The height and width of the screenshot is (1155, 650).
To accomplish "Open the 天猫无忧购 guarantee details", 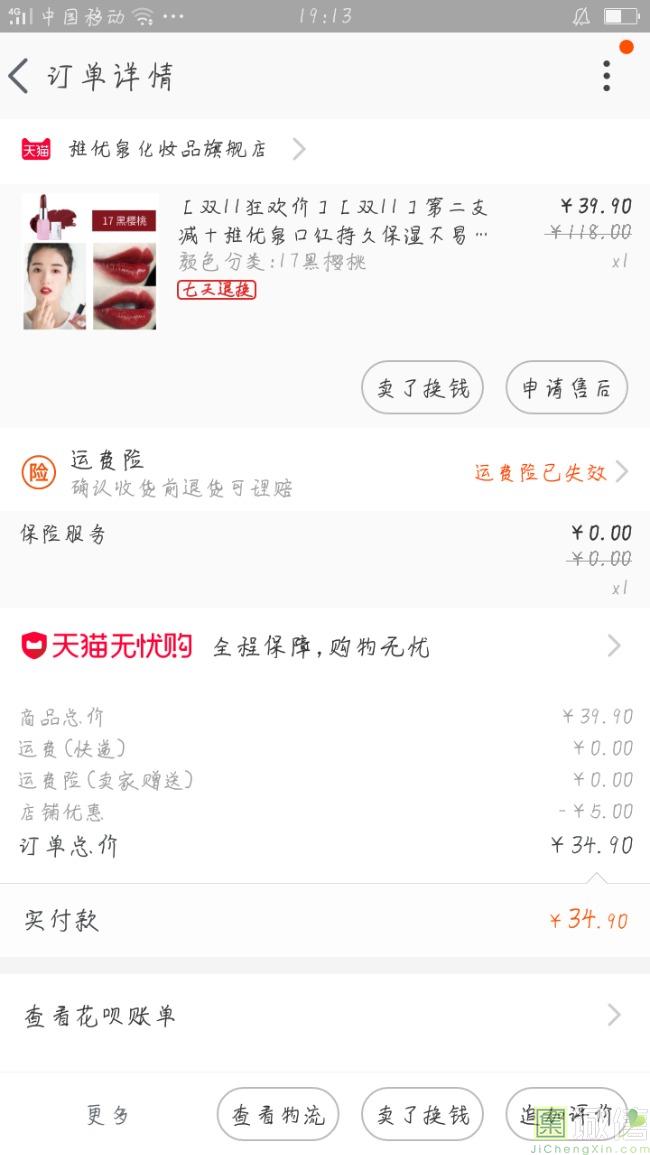I will 325,646.
